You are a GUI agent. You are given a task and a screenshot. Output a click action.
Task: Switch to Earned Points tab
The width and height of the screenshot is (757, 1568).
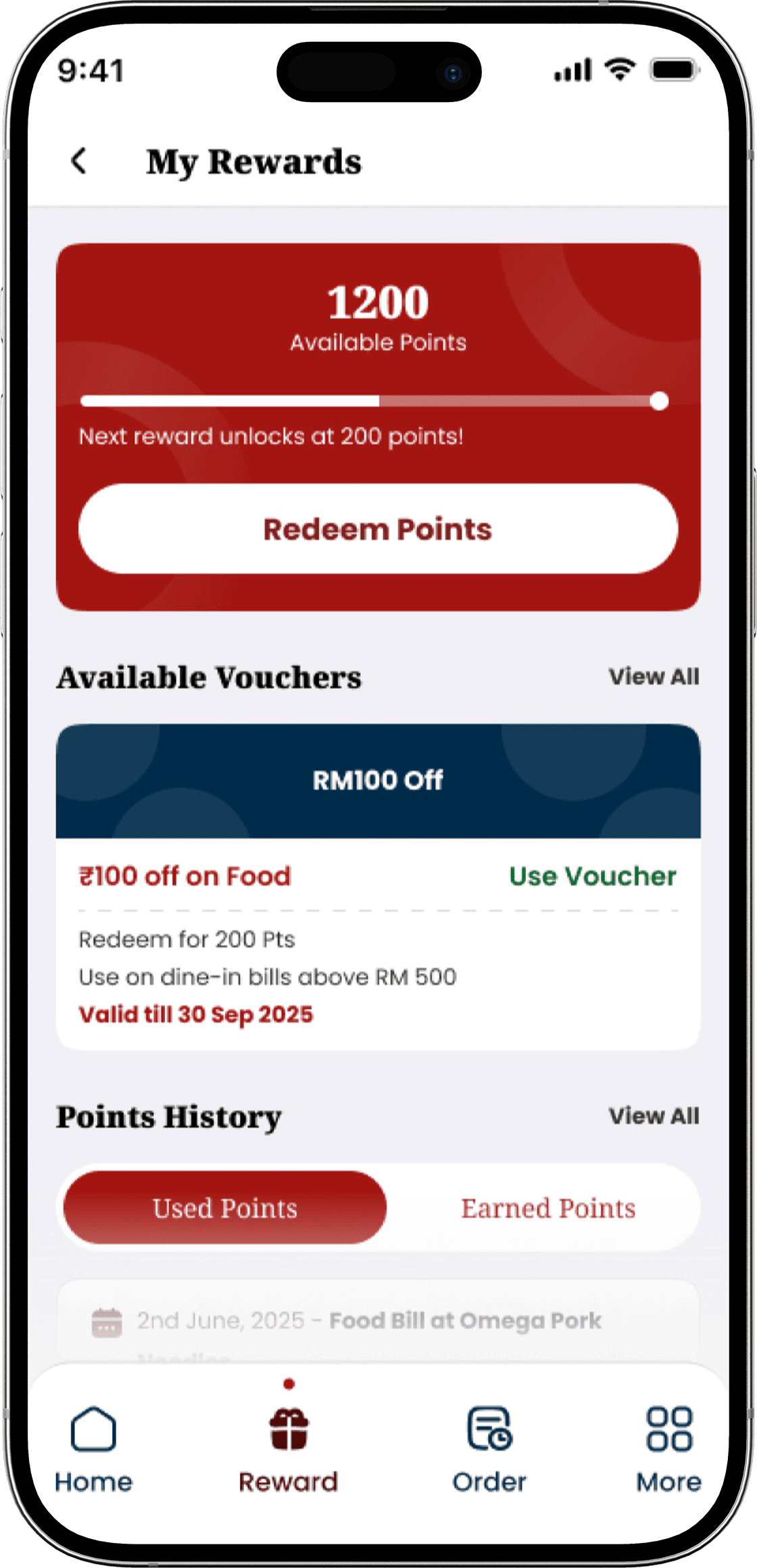tap(547, 1208)
